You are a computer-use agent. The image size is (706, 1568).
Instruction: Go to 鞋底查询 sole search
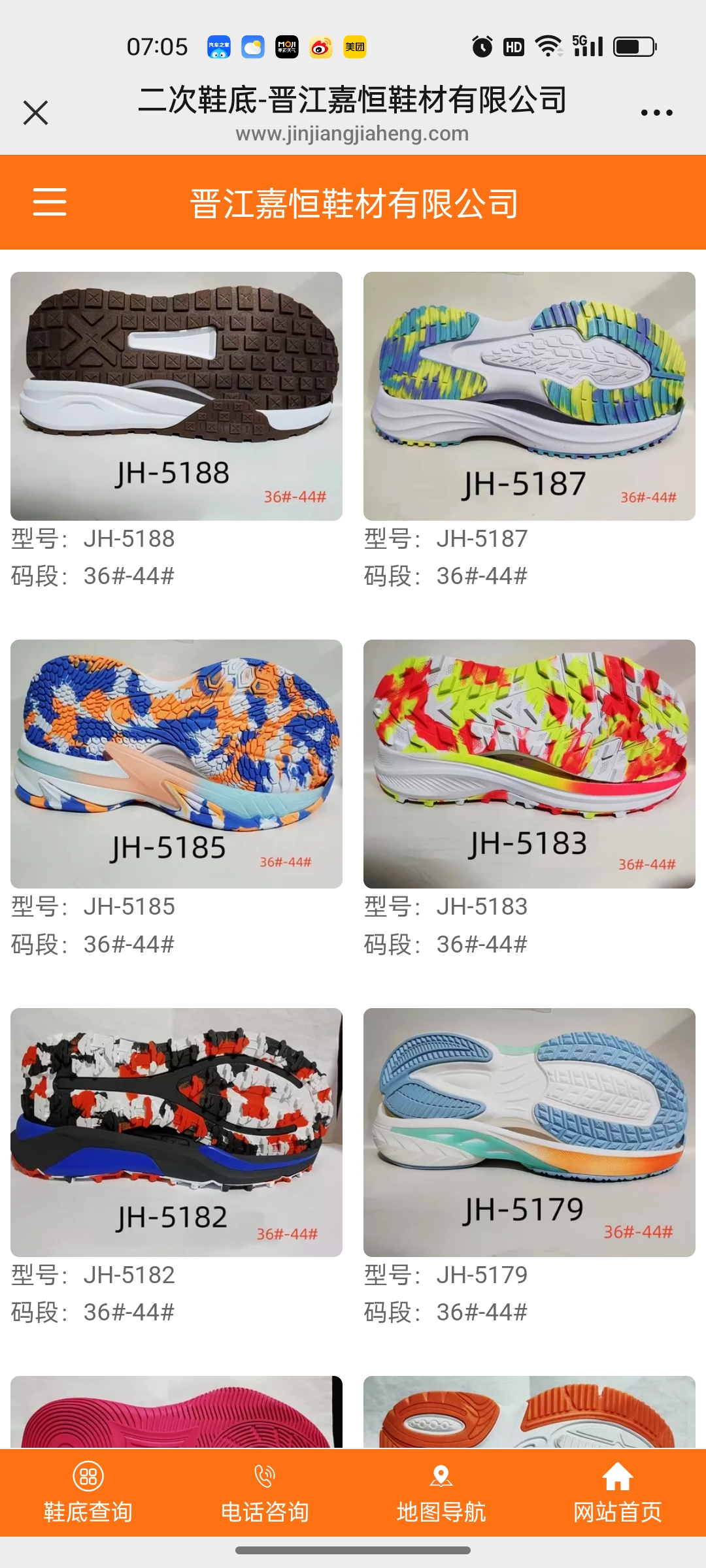click(x=88, y=1492)
